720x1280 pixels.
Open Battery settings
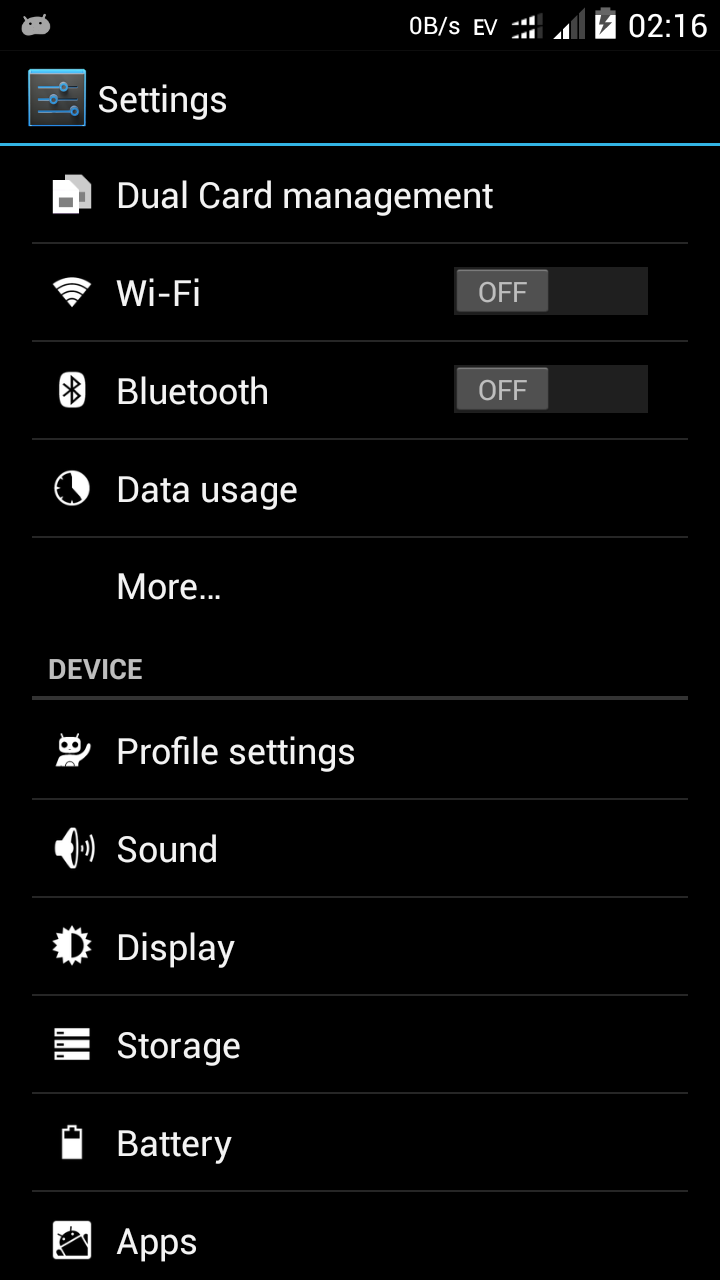click(x=174, y=1143)
